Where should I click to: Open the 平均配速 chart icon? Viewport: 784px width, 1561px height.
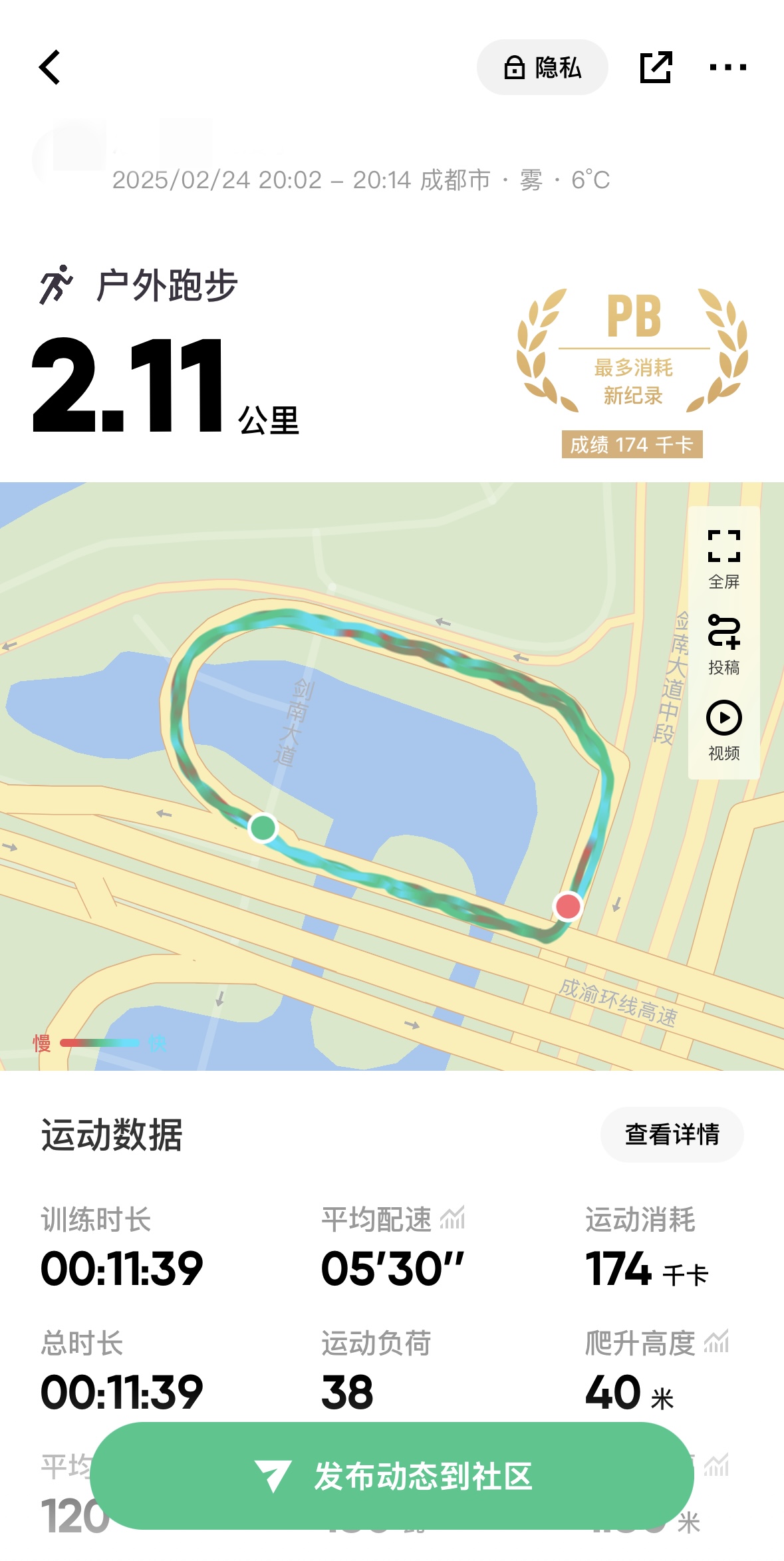point(453,1218)
